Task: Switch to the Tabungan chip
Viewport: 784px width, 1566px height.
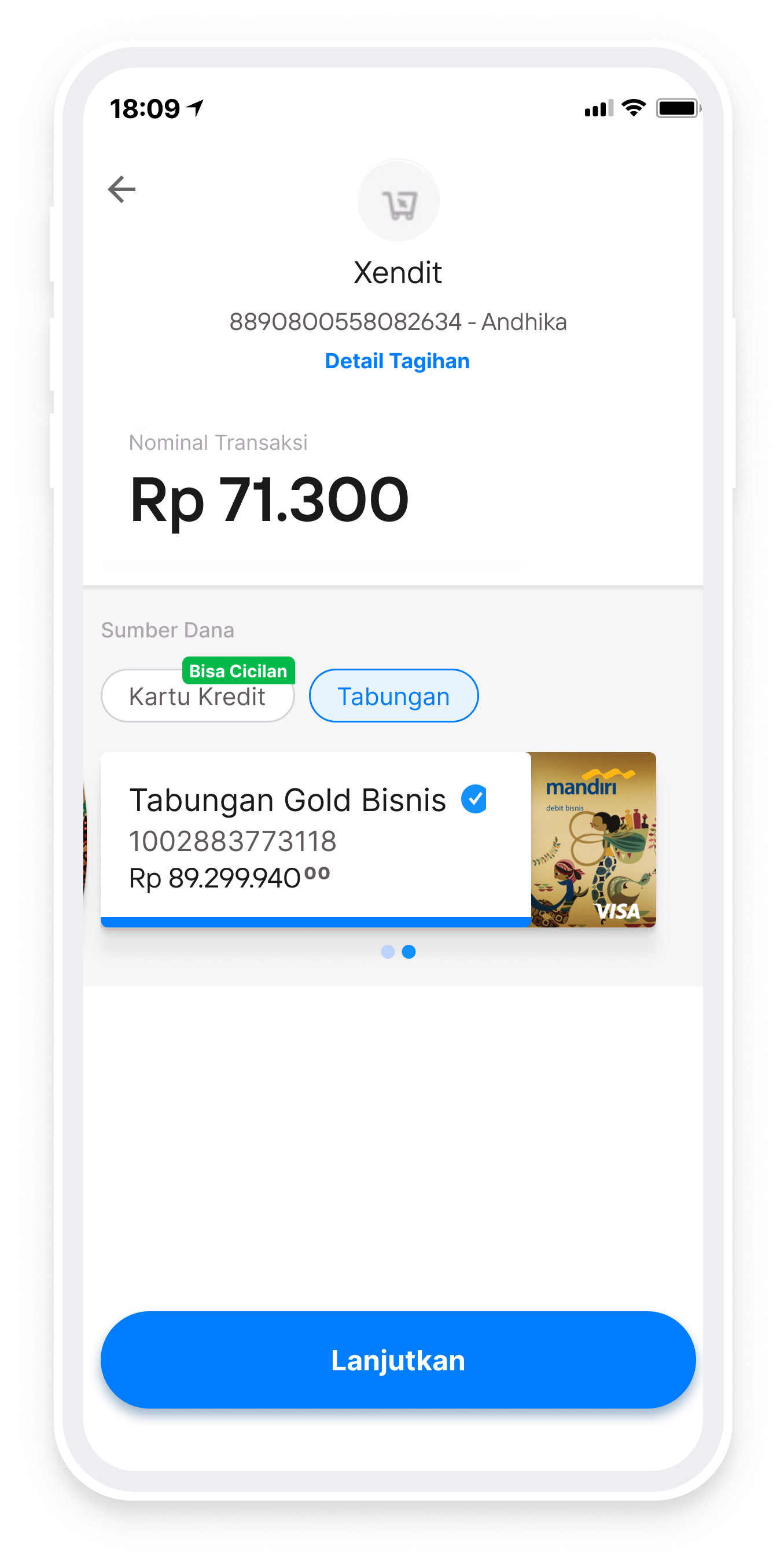Action: 393,696
